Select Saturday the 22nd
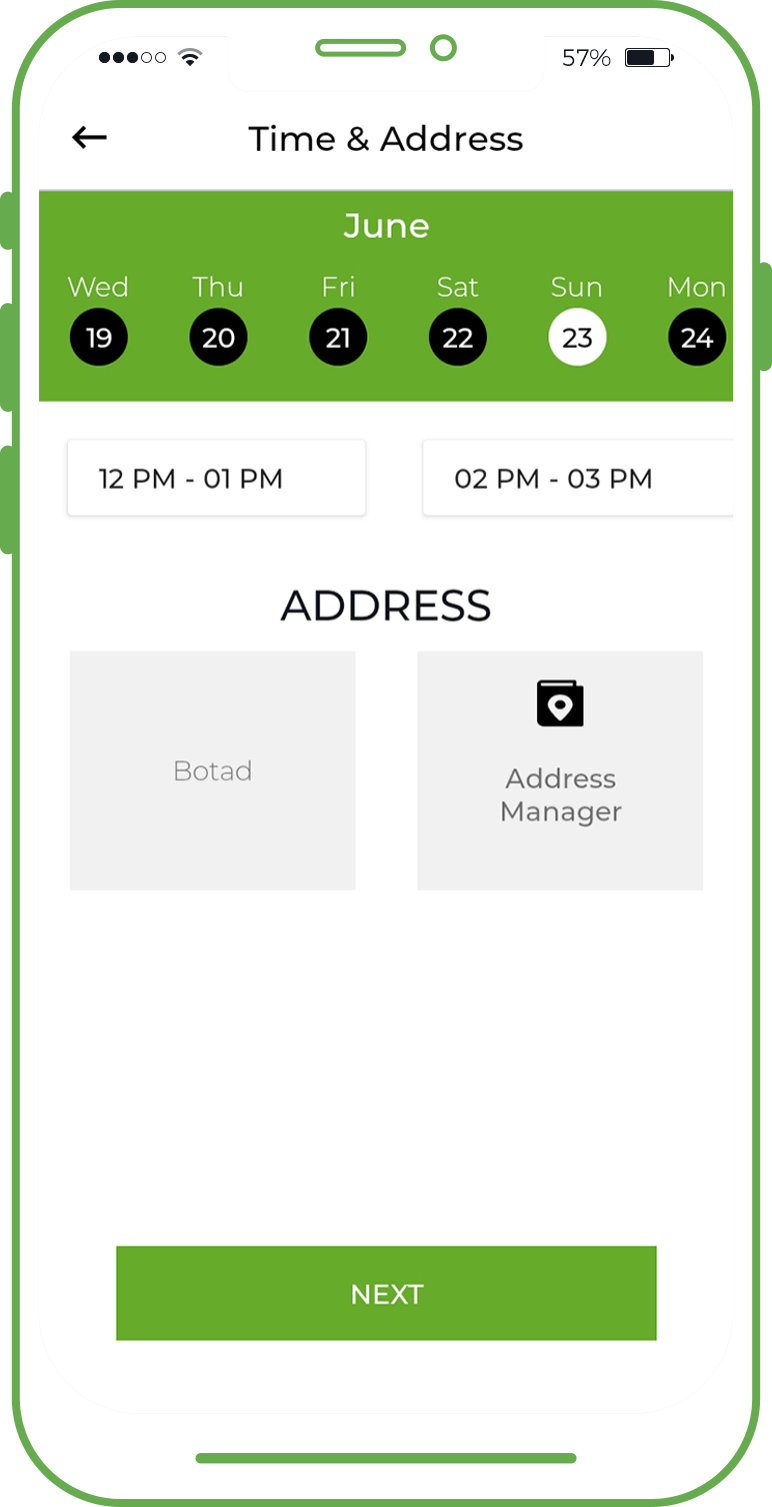This screenshot has height=1507, width=772. click(x=458, y=337)
